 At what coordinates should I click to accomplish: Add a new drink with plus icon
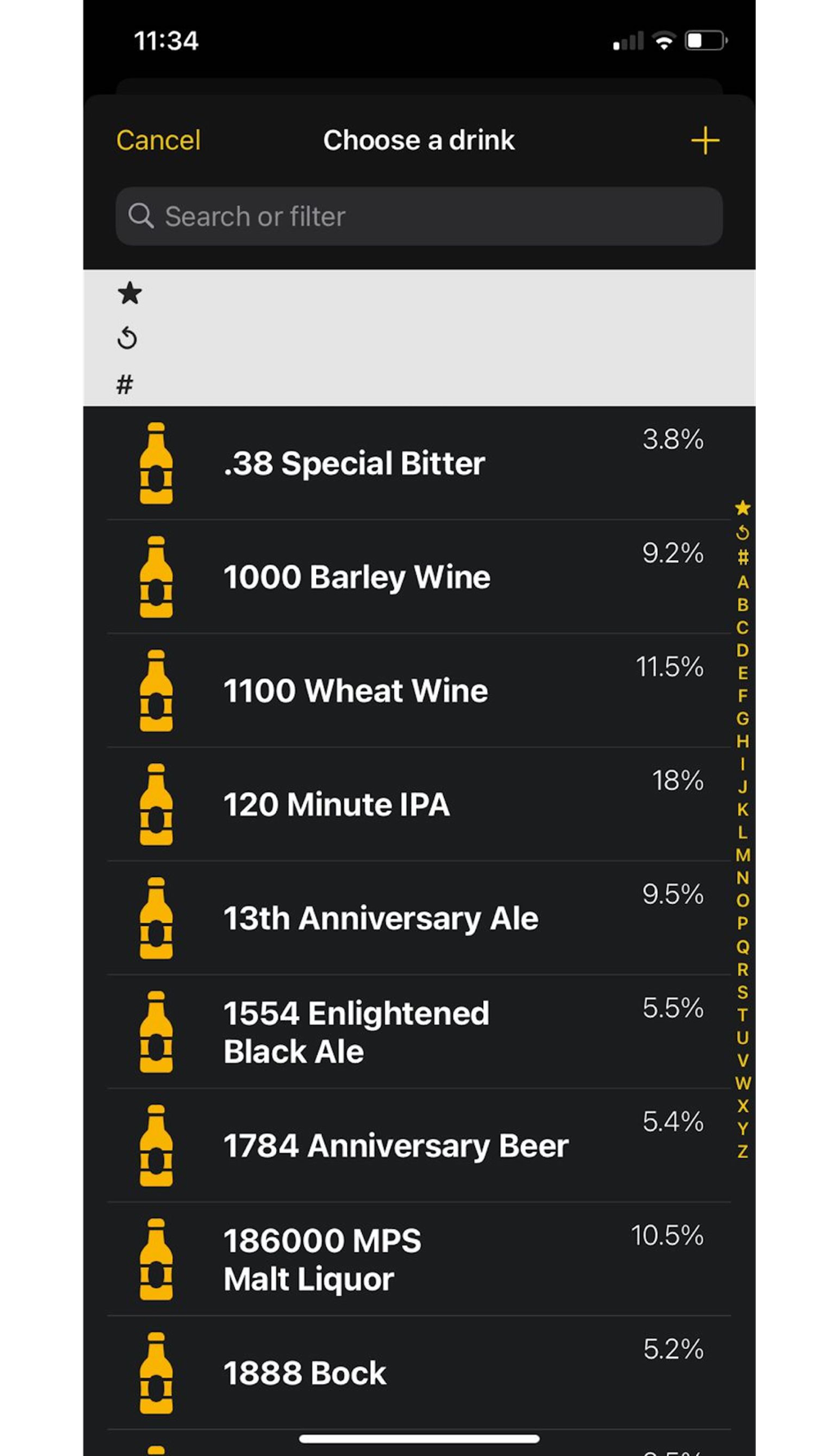tap(704, 140)
